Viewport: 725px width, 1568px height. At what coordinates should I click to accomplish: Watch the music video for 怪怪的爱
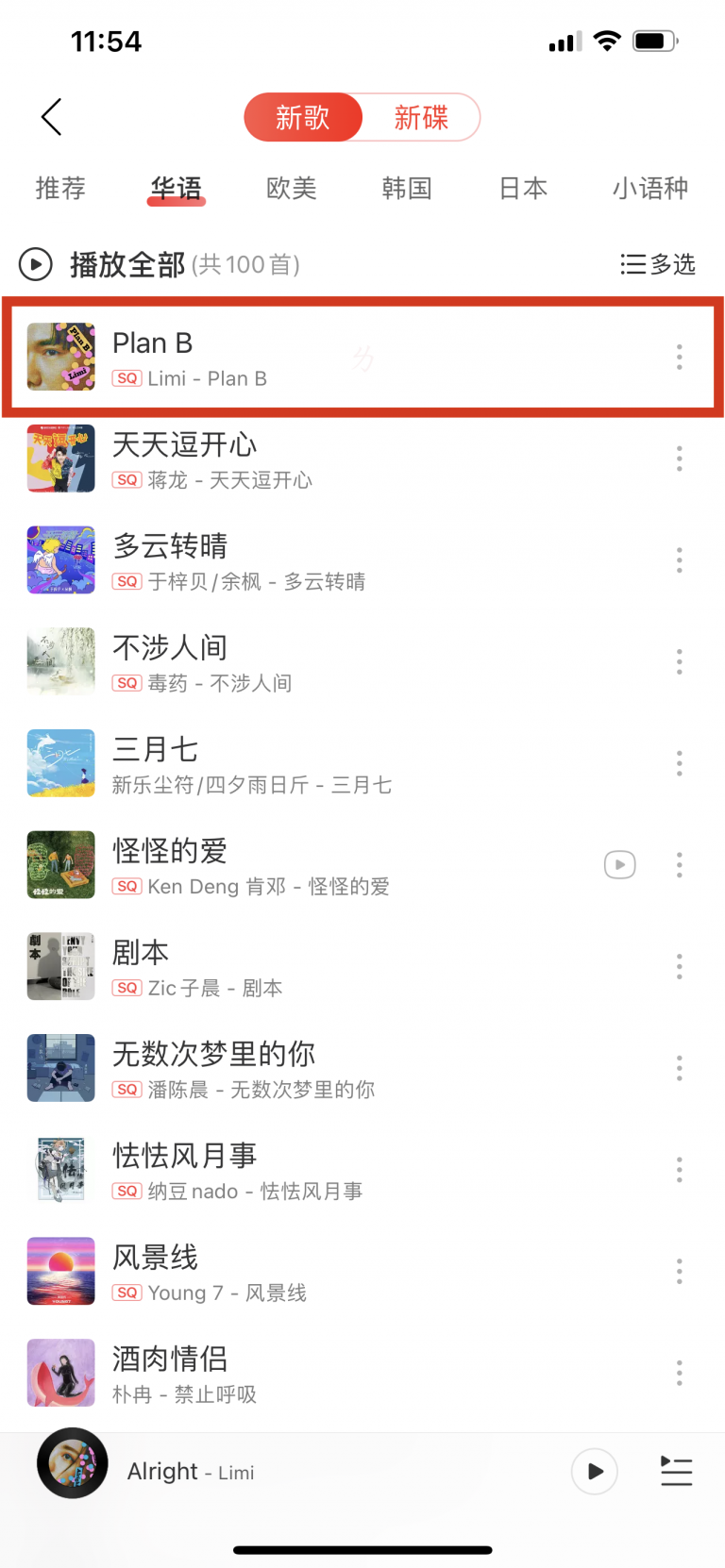(620, 865)
